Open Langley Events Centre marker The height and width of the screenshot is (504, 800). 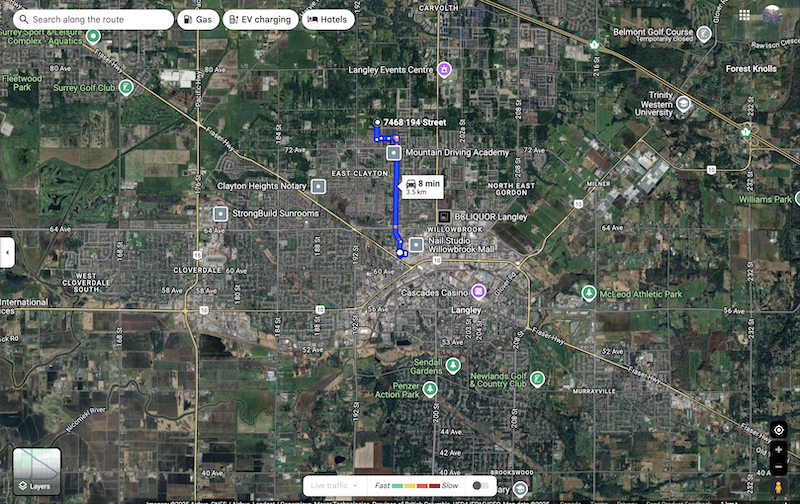click(444, 69)
